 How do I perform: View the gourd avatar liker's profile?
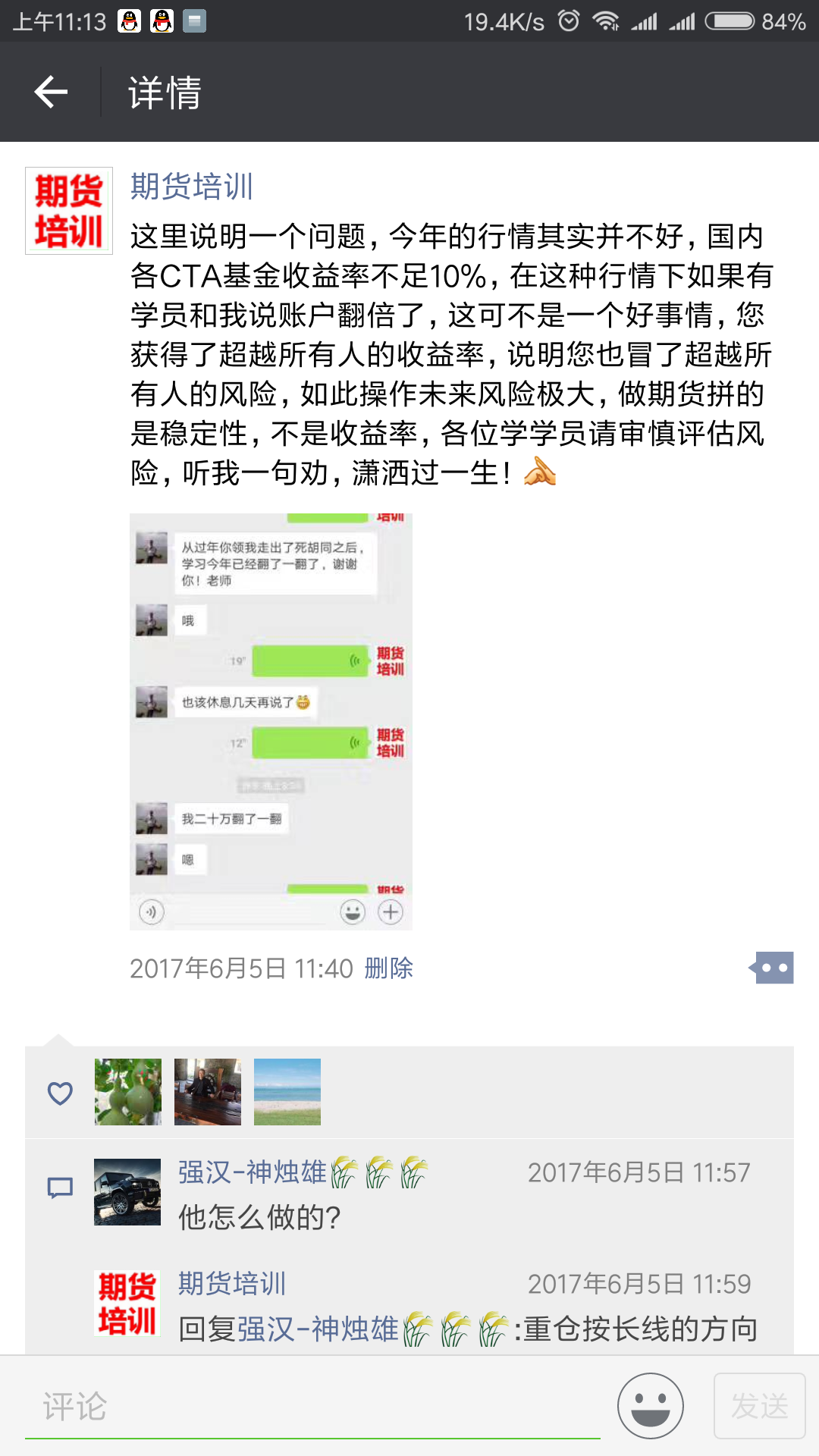[128, 1092]
